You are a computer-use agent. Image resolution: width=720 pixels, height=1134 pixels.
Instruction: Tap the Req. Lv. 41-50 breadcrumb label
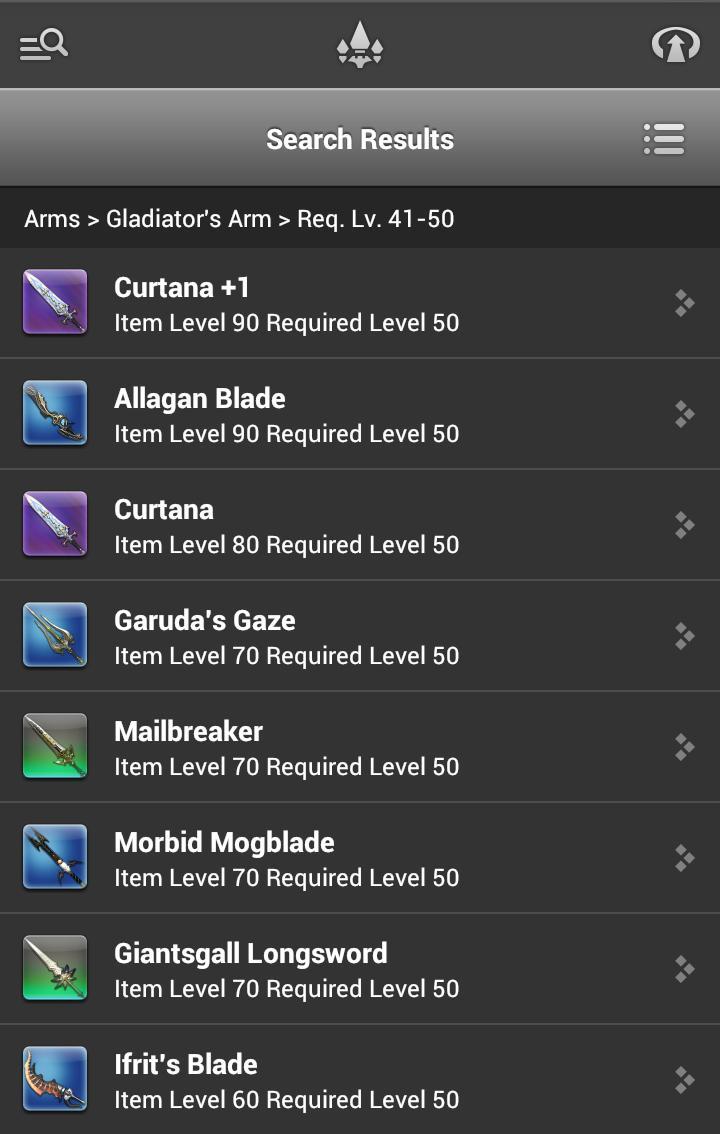375,218
